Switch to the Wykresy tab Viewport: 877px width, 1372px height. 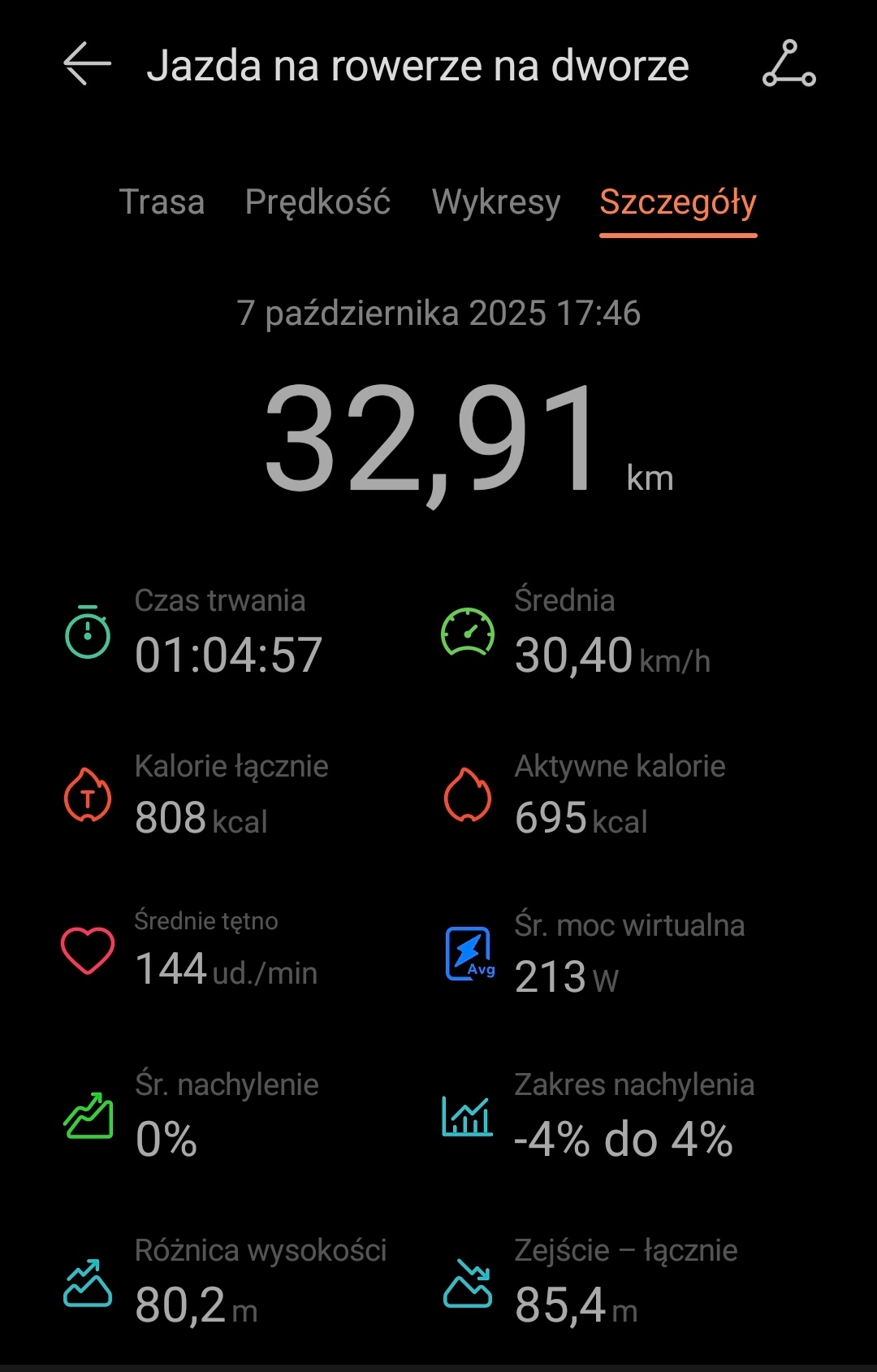coord(496,203)
